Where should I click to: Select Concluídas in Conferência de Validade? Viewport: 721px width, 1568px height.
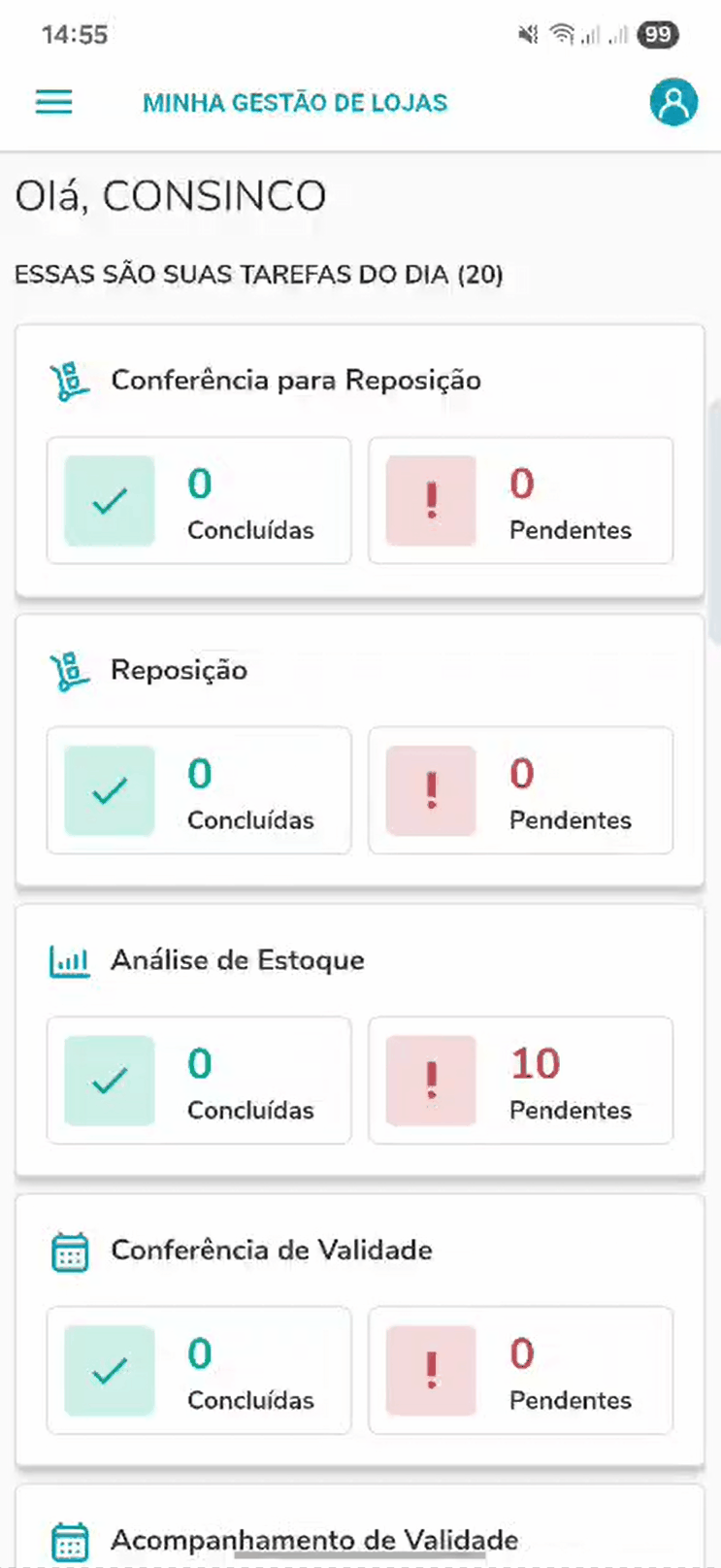pyautogui.click(x=199, y=1371)
